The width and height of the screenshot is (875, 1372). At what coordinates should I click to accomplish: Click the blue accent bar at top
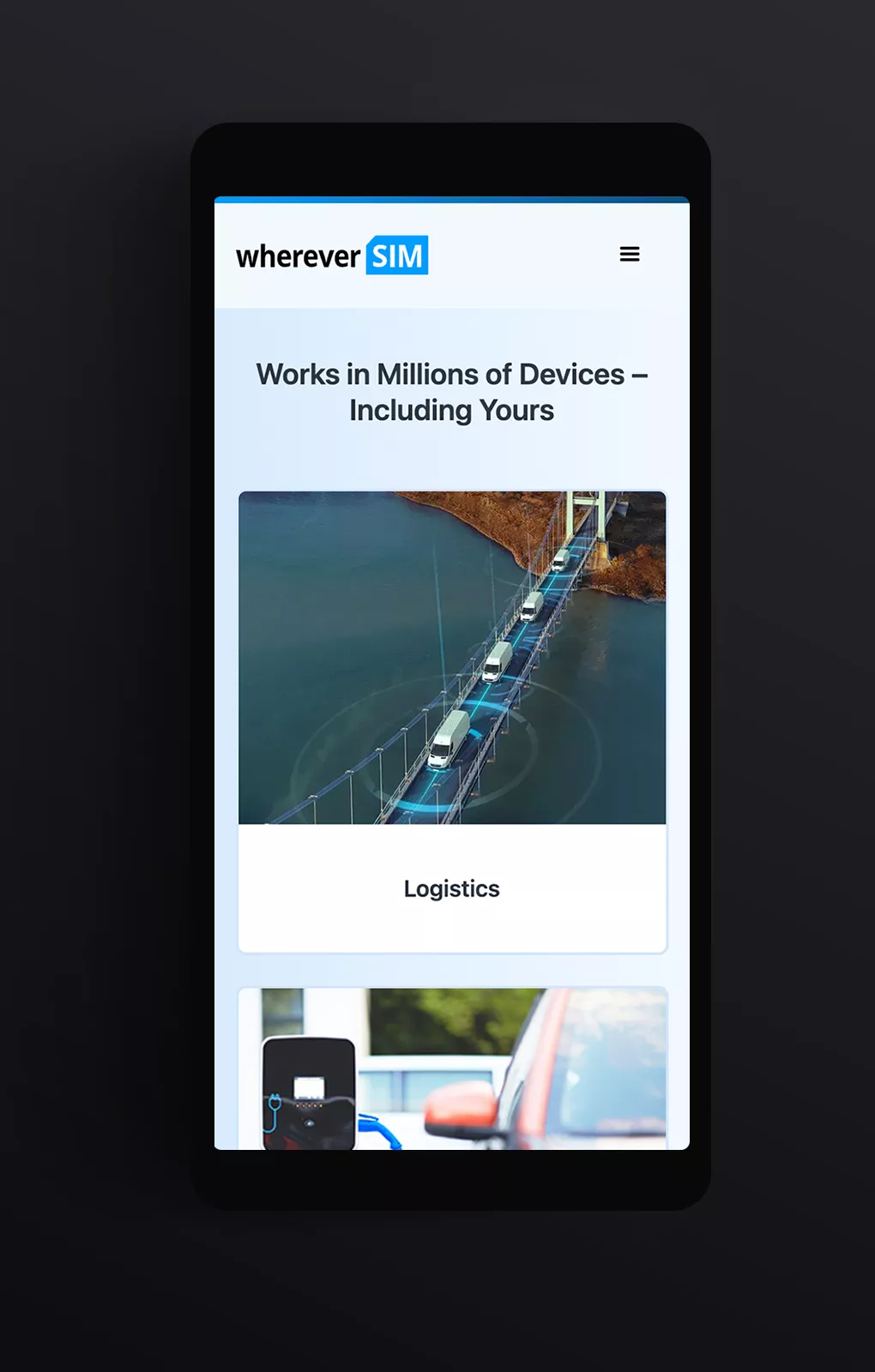coord(452,201)
